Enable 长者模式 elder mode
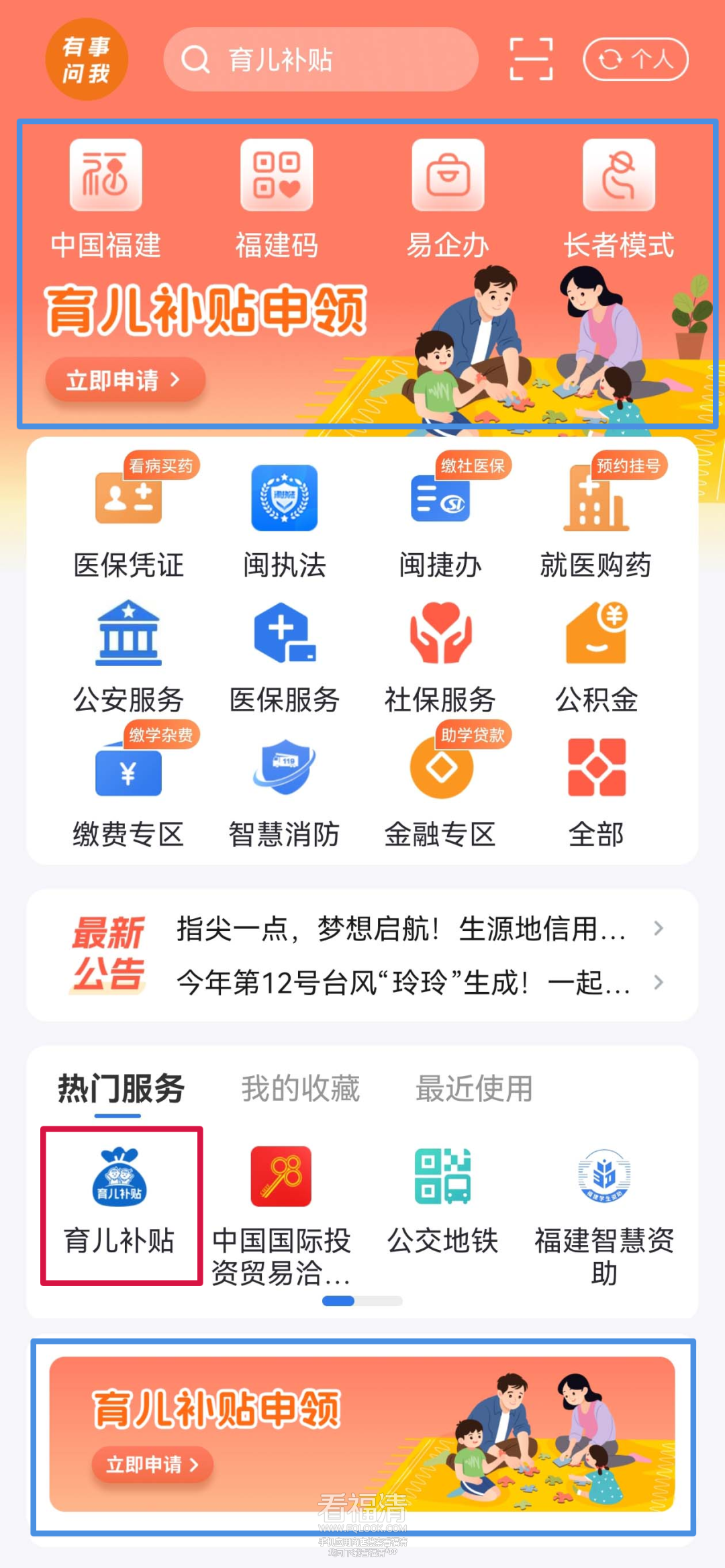The height and width of the screenshot is (1568, 725). pos(618,199)
